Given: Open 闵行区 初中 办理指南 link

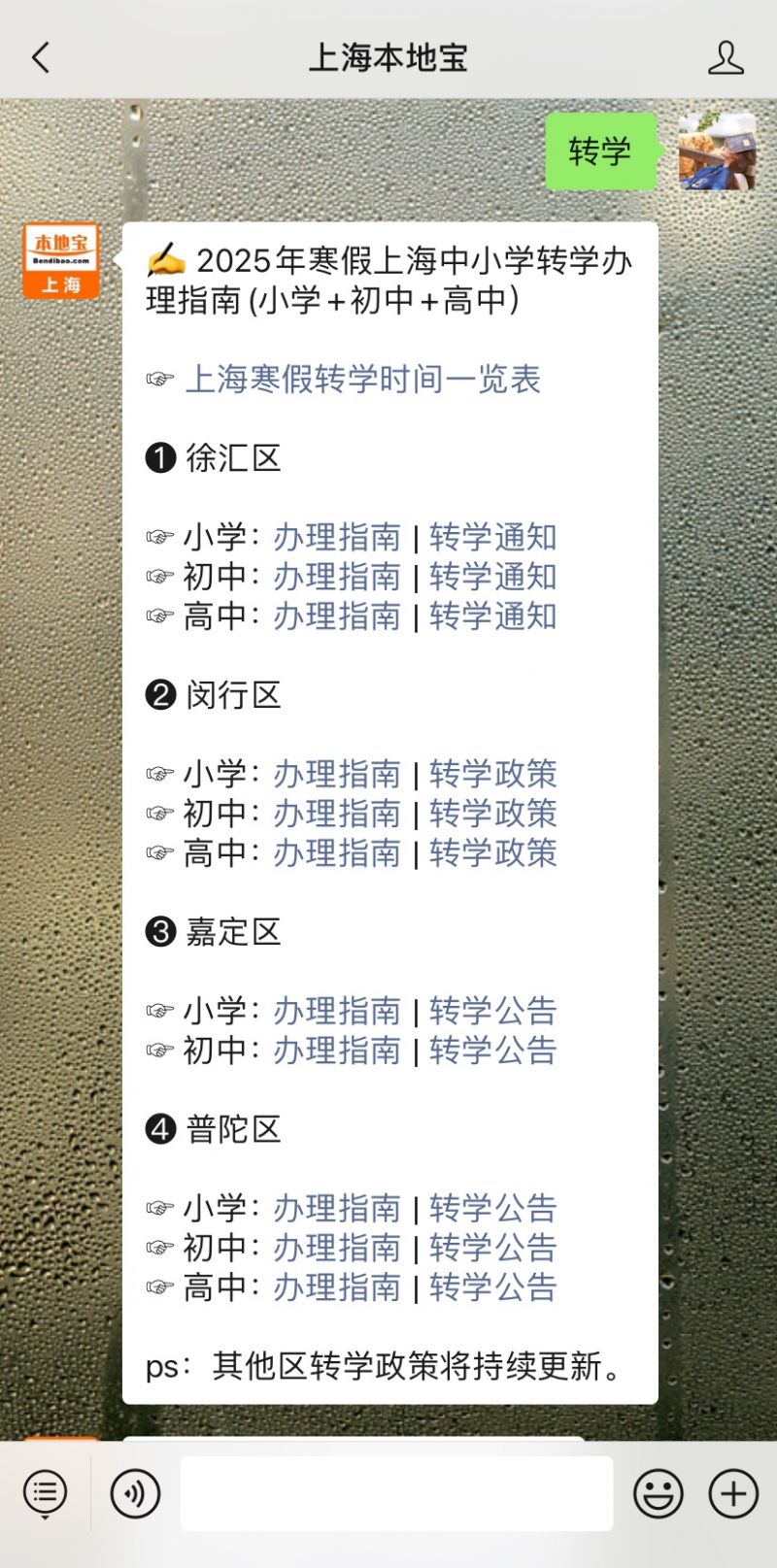Looking at the screenshot, I should (x=337, y=814).
